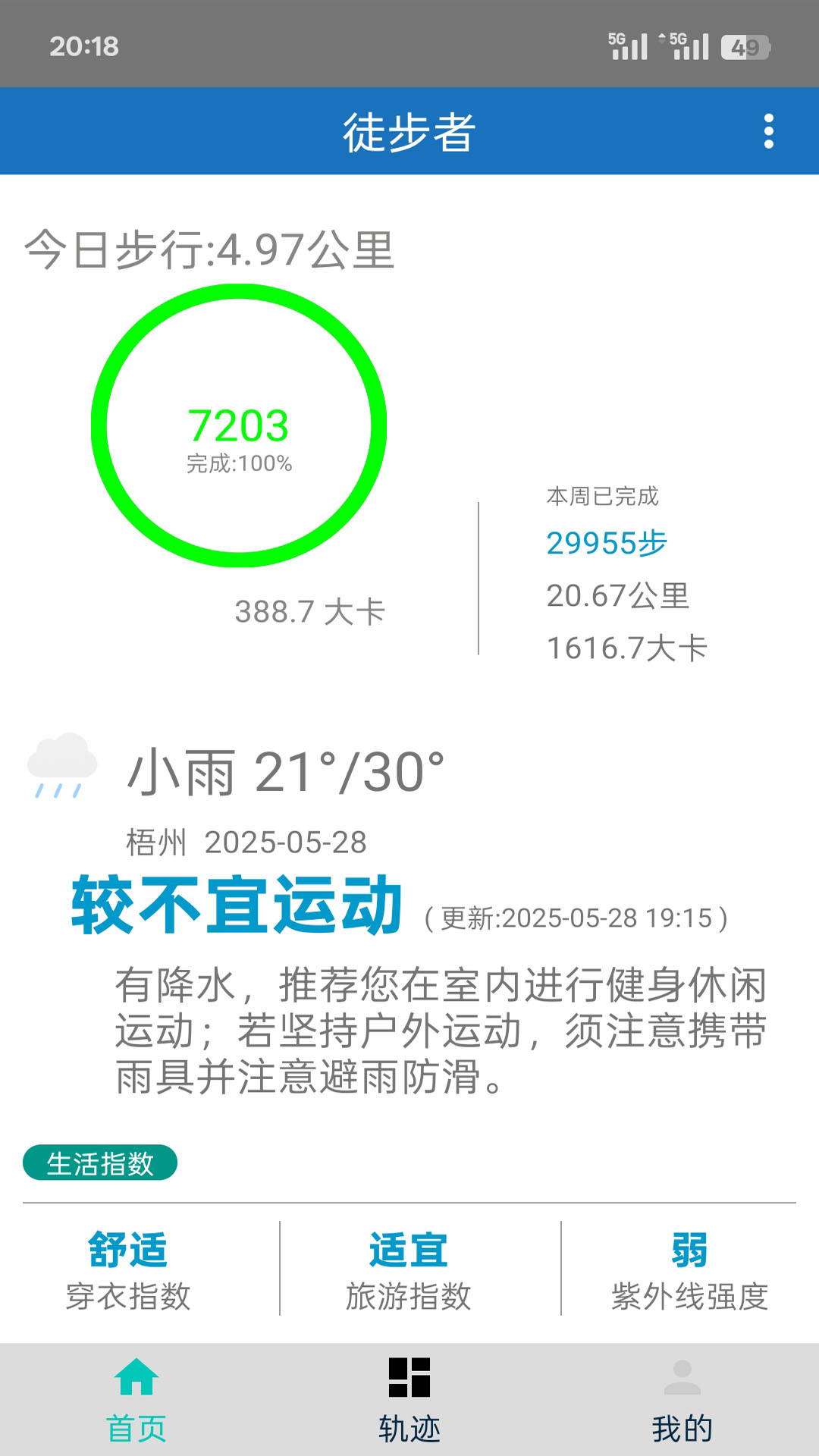Select the 弱 紫外线强度 item

pos(690,1270)
